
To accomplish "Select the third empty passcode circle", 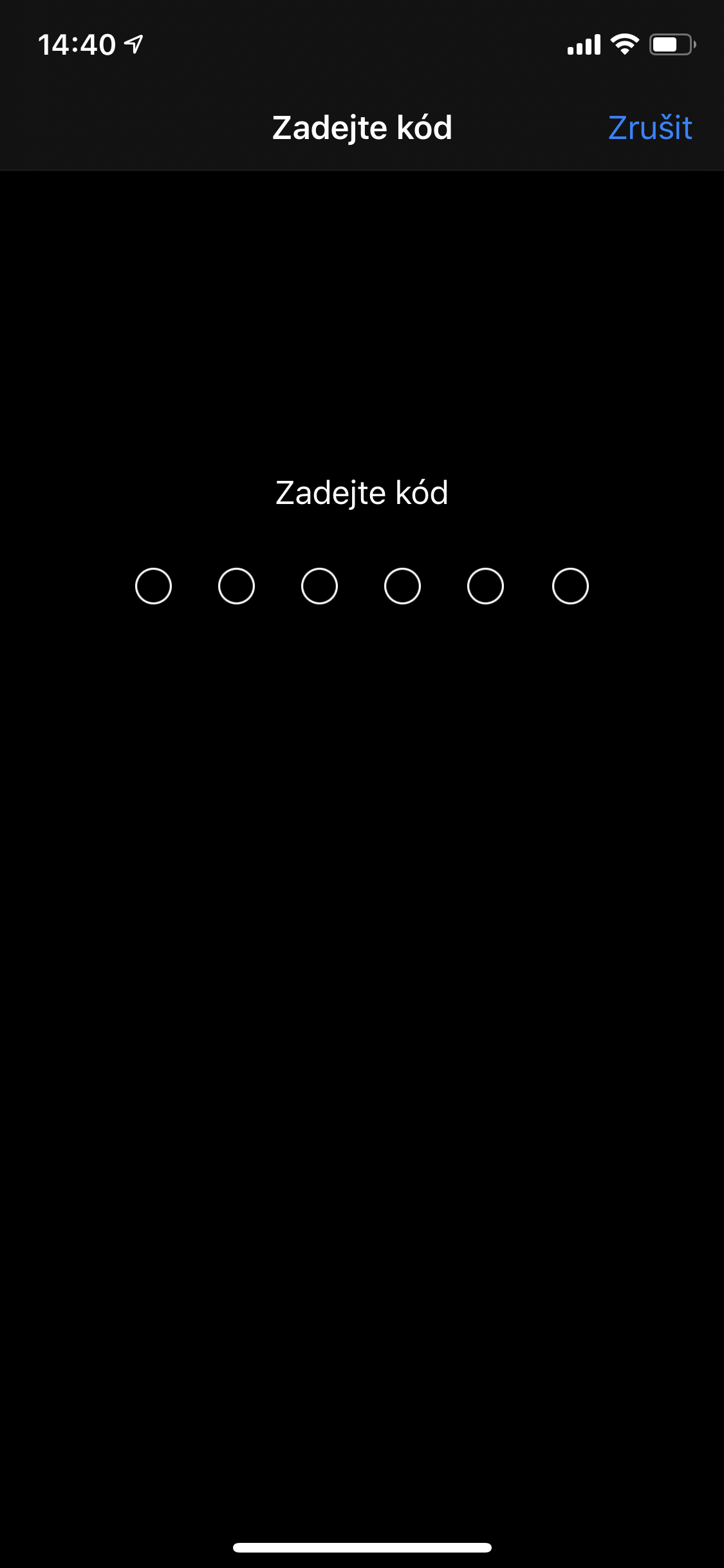I will tap(320, 586).
